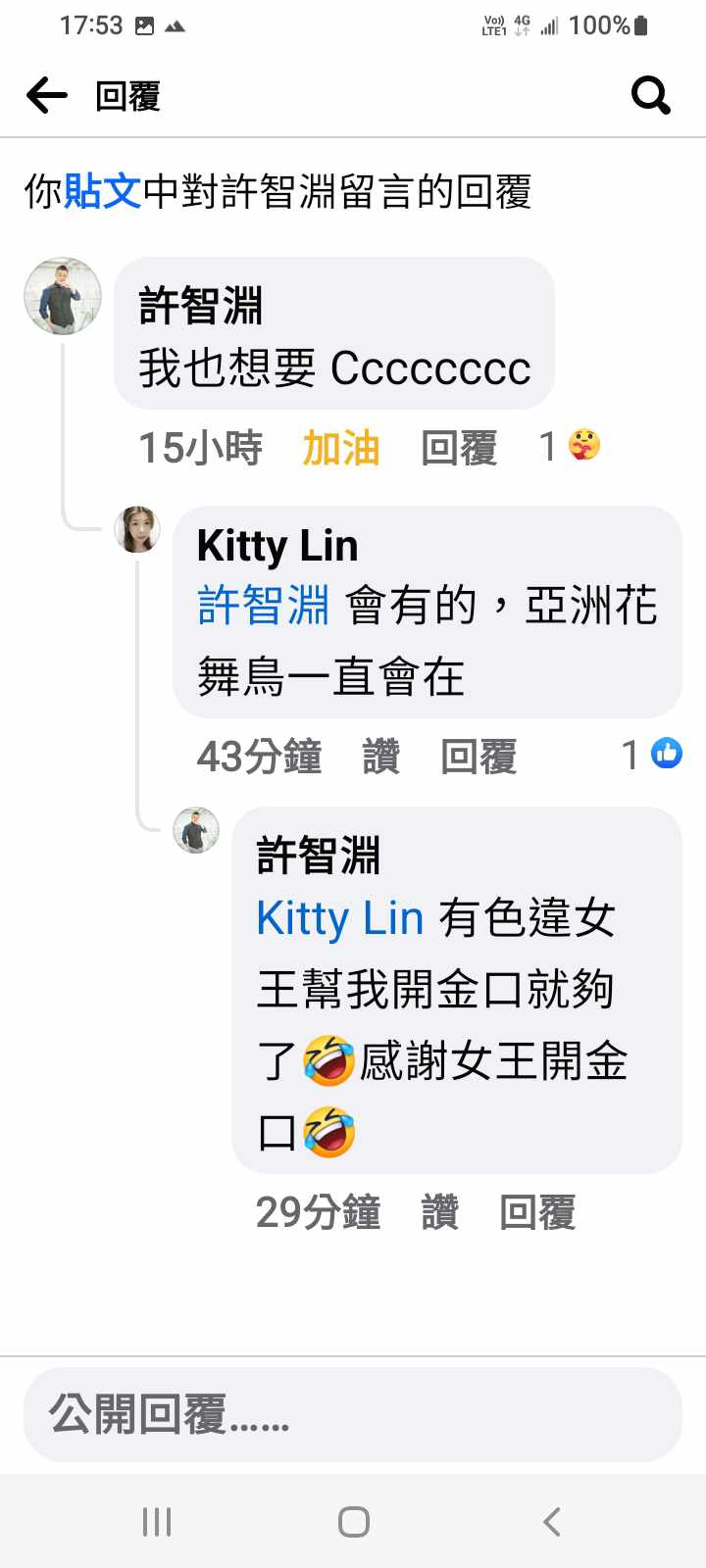
Task: Reply to 許智淵's comment from 15小時 ago
Action: (459, 448)
